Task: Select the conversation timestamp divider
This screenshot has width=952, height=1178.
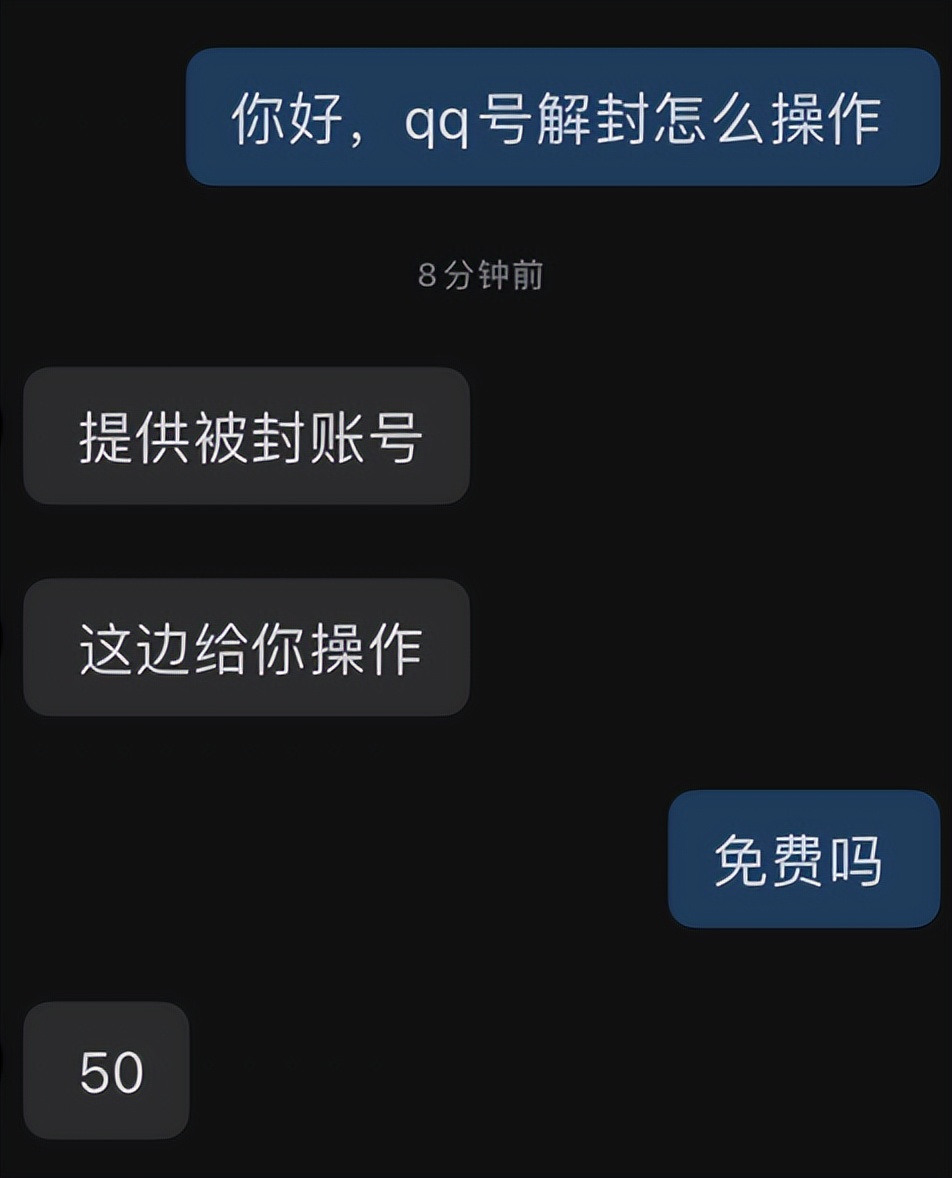Action: [477, 274]
